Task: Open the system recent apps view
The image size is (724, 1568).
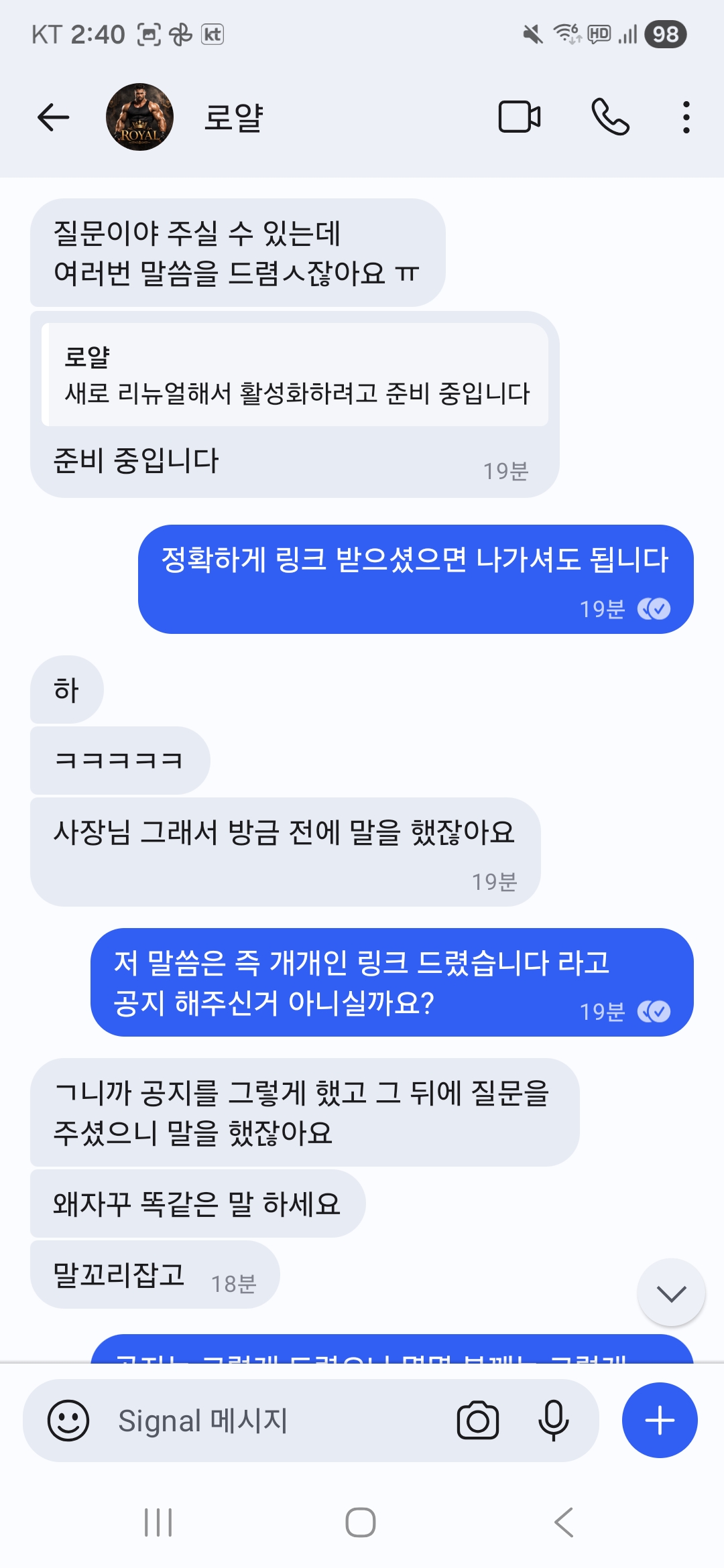Action: 159,1522
